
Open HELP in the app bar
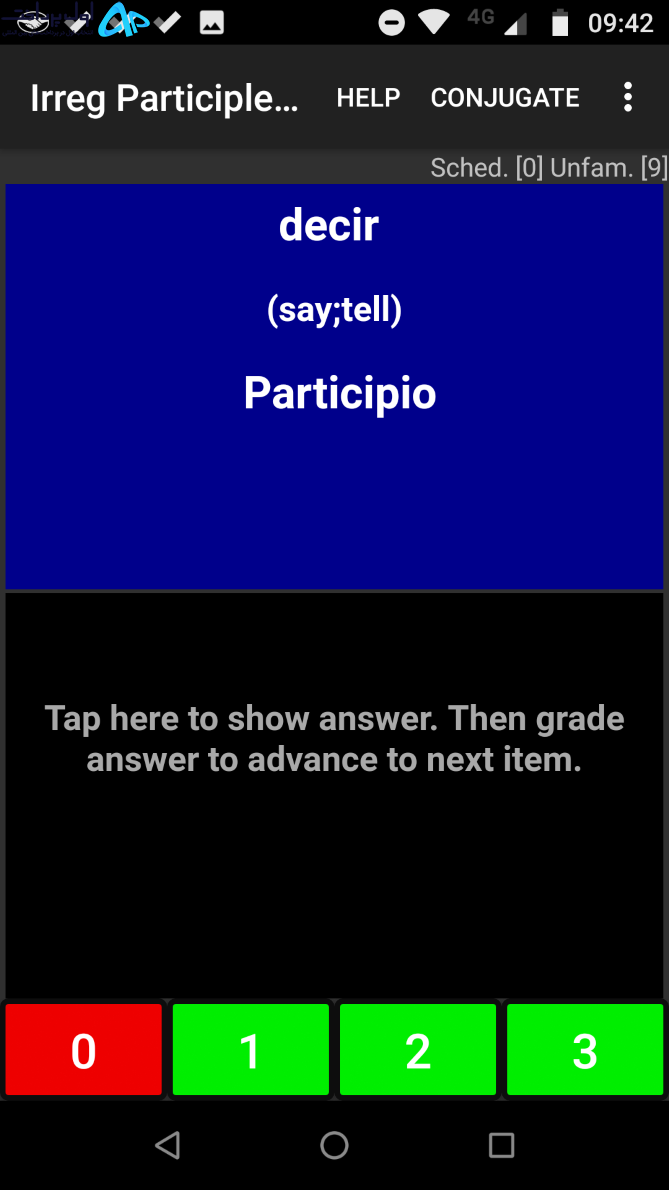point(369,97)
